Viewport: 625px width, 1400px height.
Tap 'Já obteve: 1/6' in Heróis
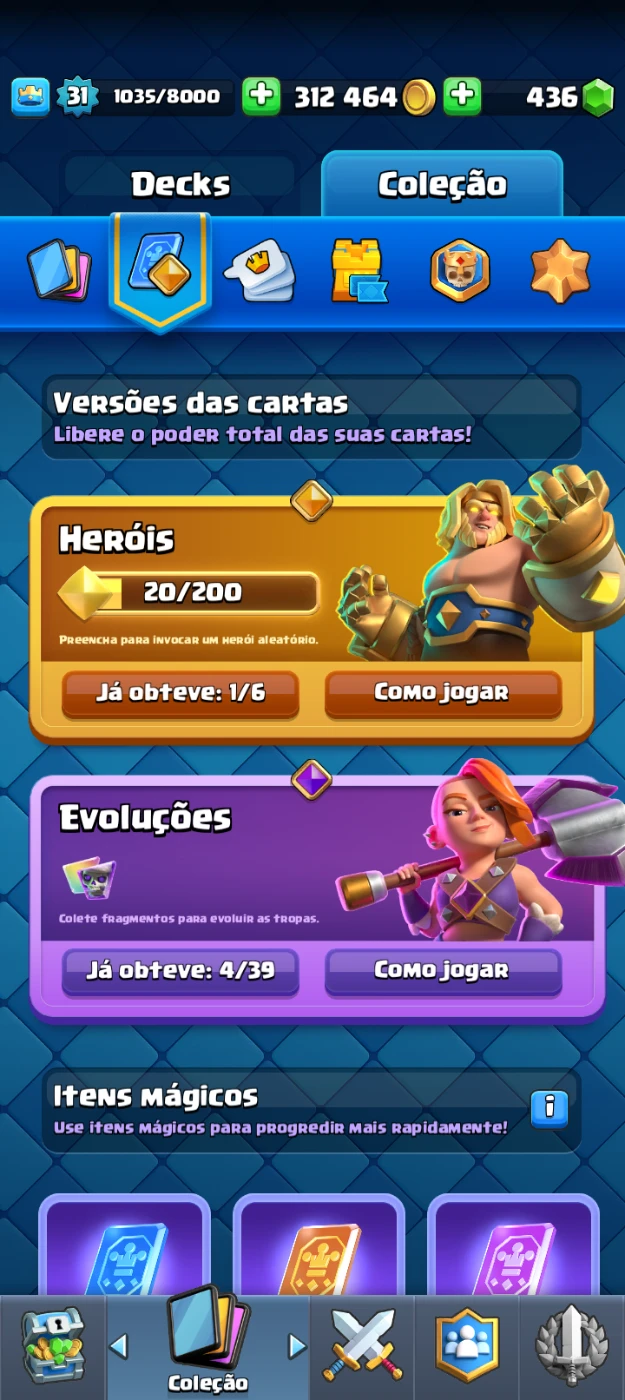pos(181,692)
